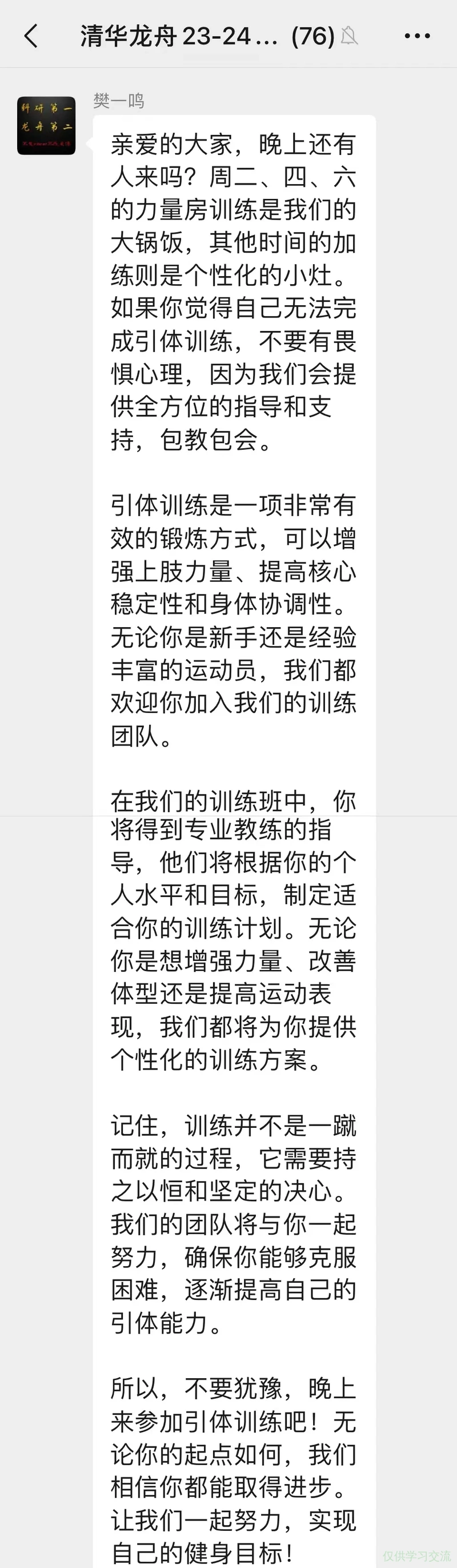Open 樊一鸣's profile avatar
Viewport: 457px width, 1568px height.
(46, 125)
